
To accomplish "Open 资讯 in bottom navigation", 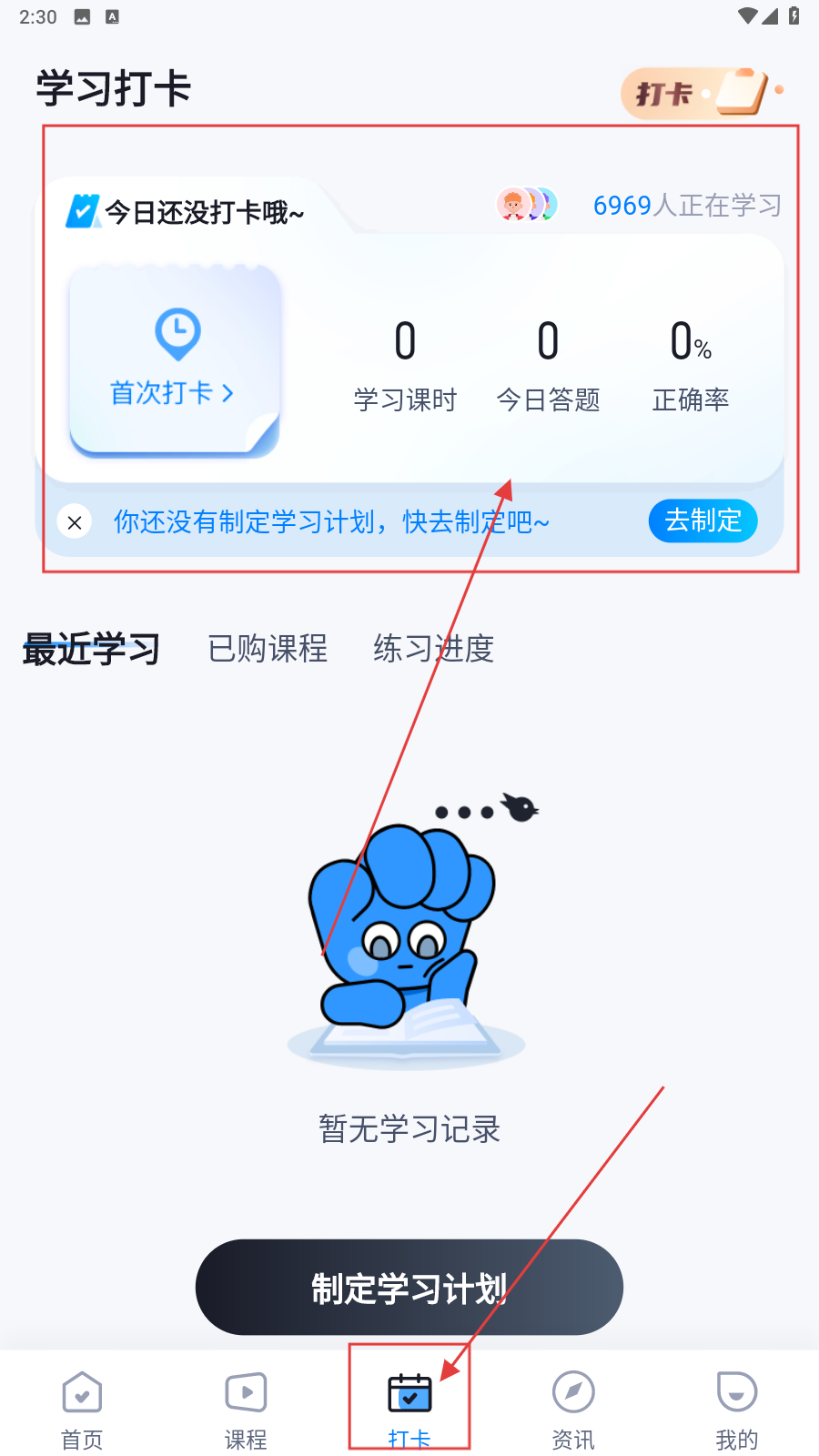I will 573,1410.
